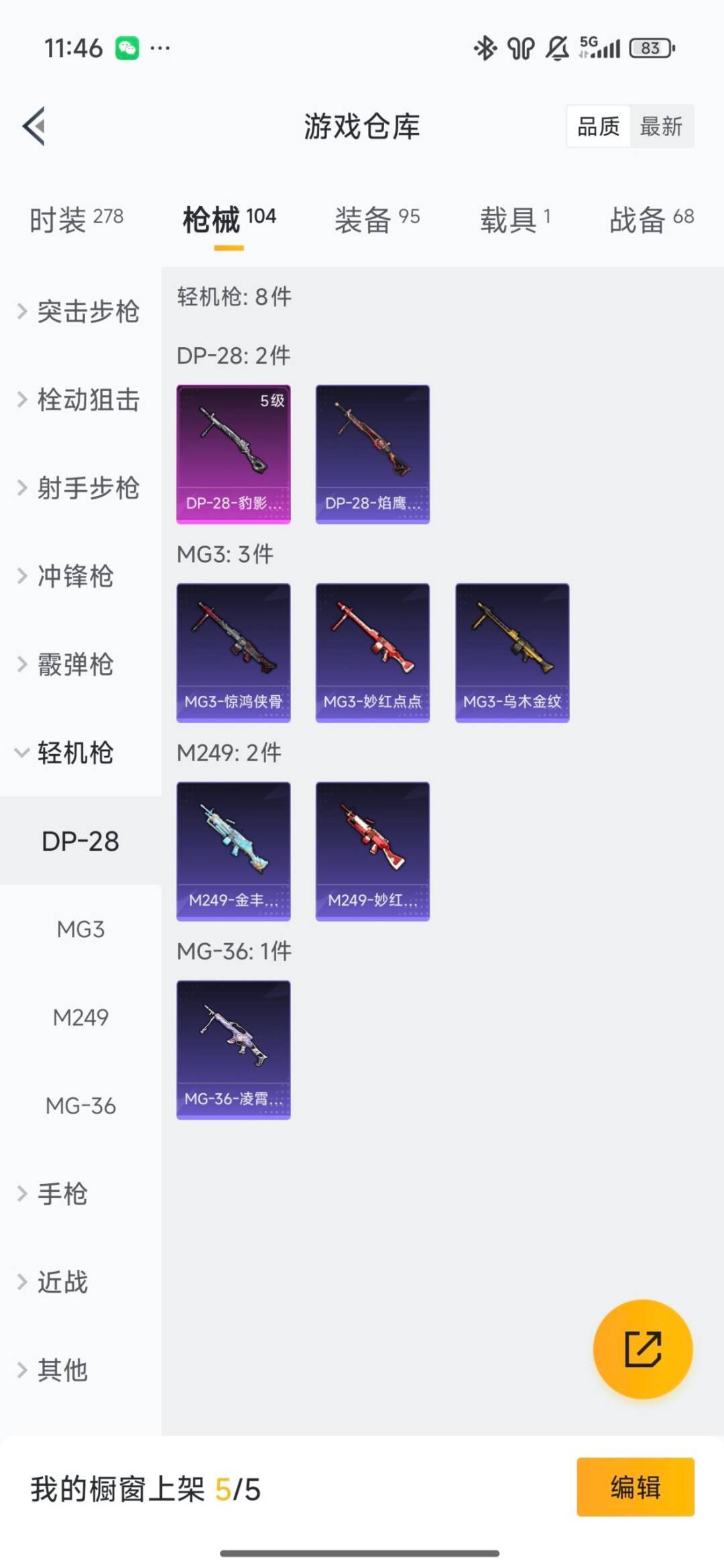Open the MG3-乌木金纹 weapon card
Viewport: 724px width, 1568px height.
click(x=513, y=652)
